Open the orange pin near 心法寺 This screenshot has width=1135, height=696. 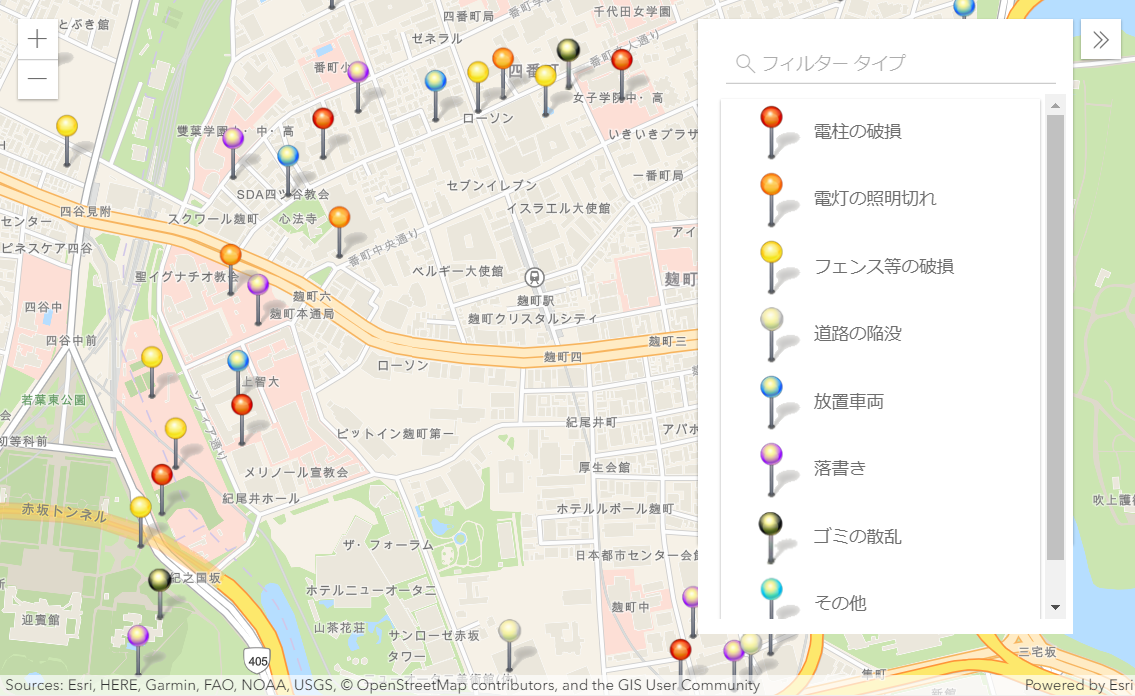coord(339,232)
